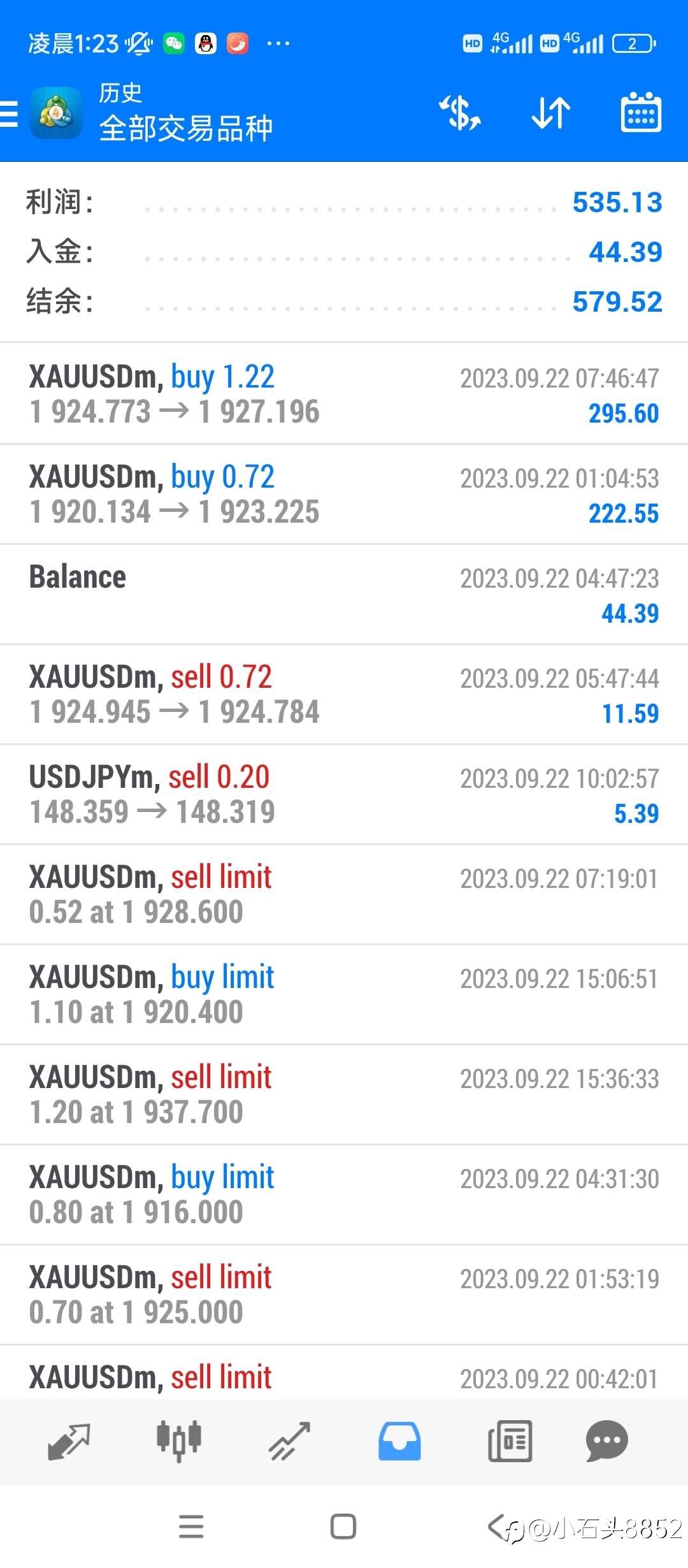Open XAUUSDm buy 0.72 trade entry
Screen dimensions: 688x1568
344,494
